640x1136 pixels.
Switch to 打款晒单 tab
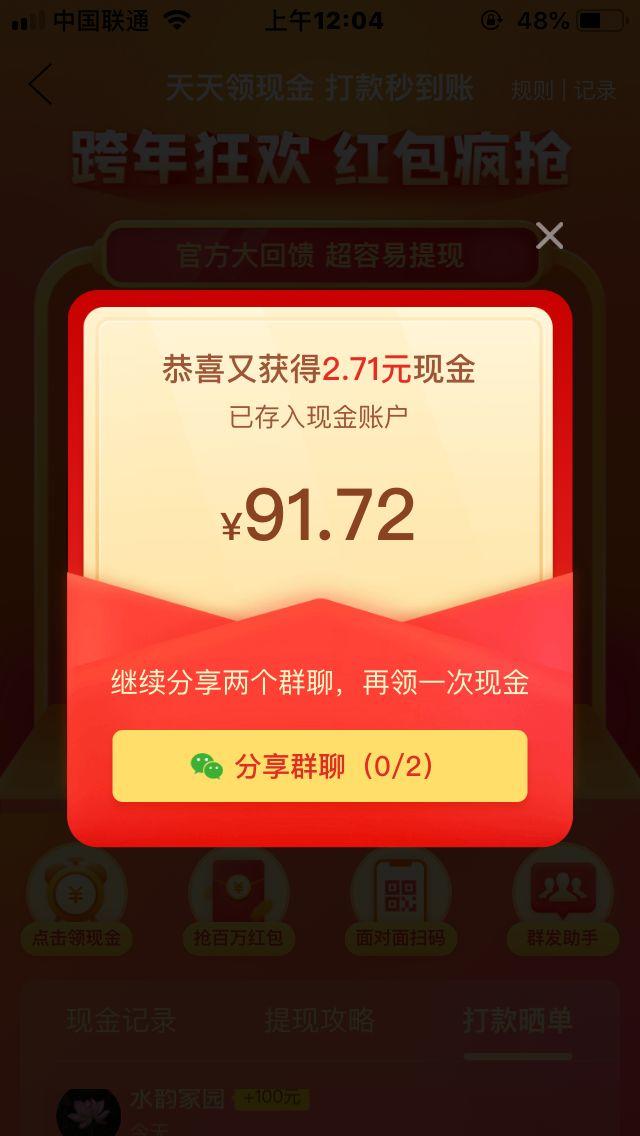click(518, 1020)
